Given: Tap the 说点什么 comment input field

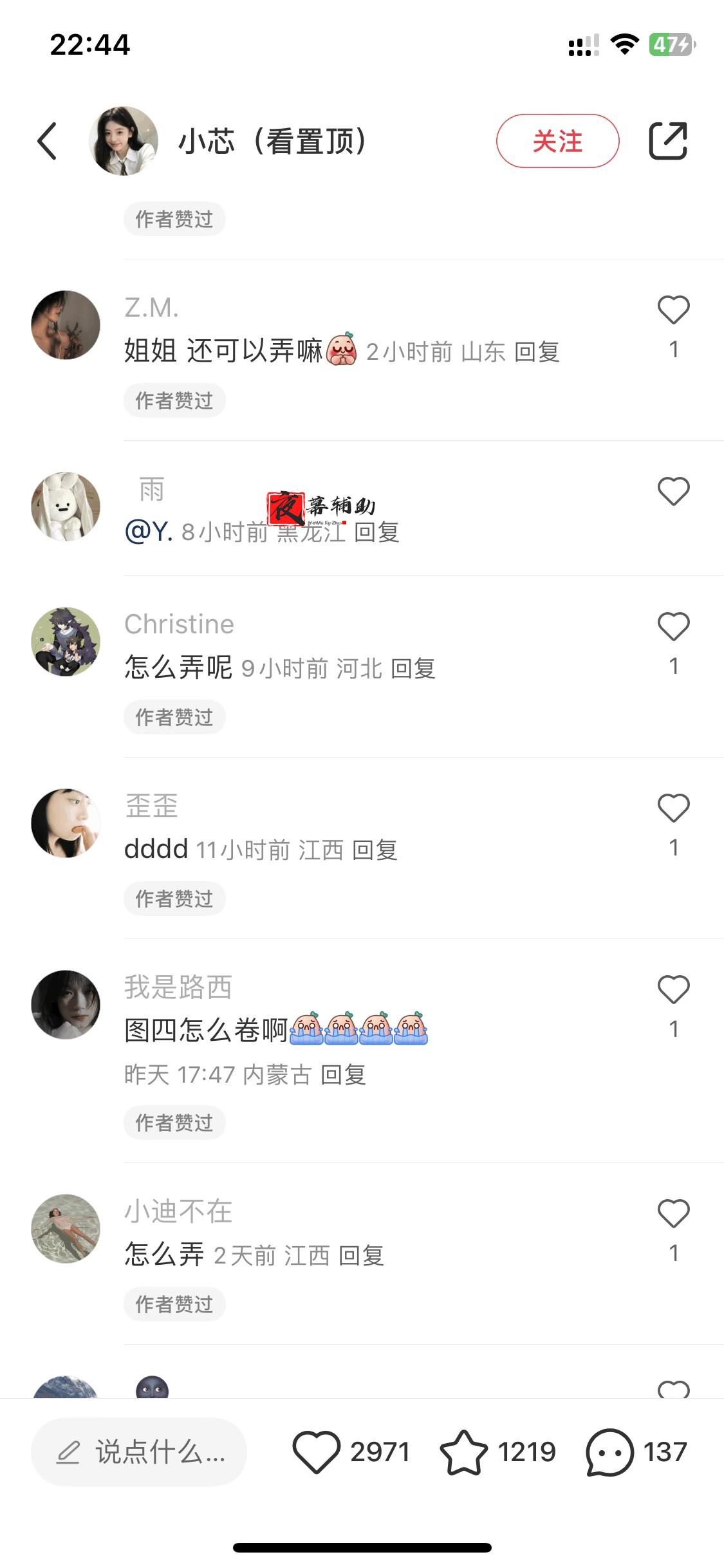Looking at the screenshot, I should point(139,1451).
